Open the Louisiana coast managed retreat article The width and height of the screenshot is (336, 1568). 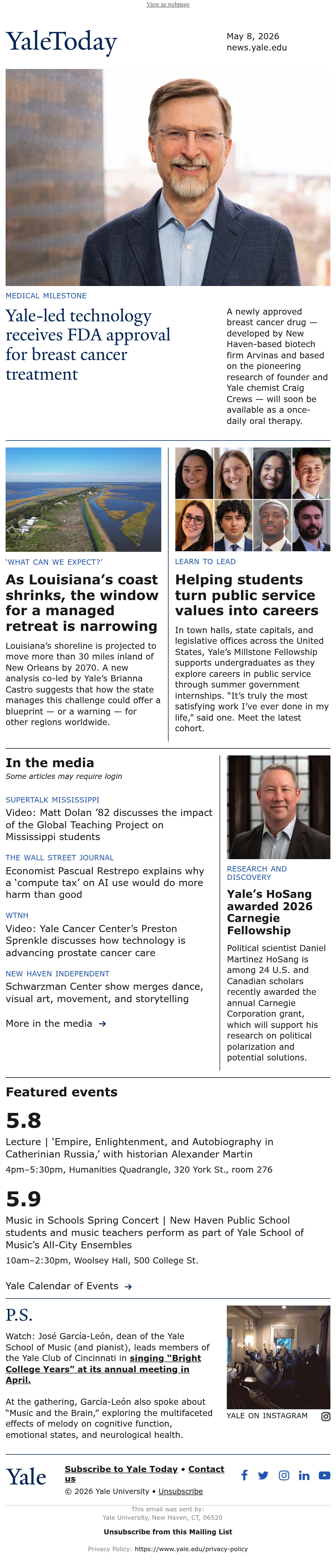(82, 603)
